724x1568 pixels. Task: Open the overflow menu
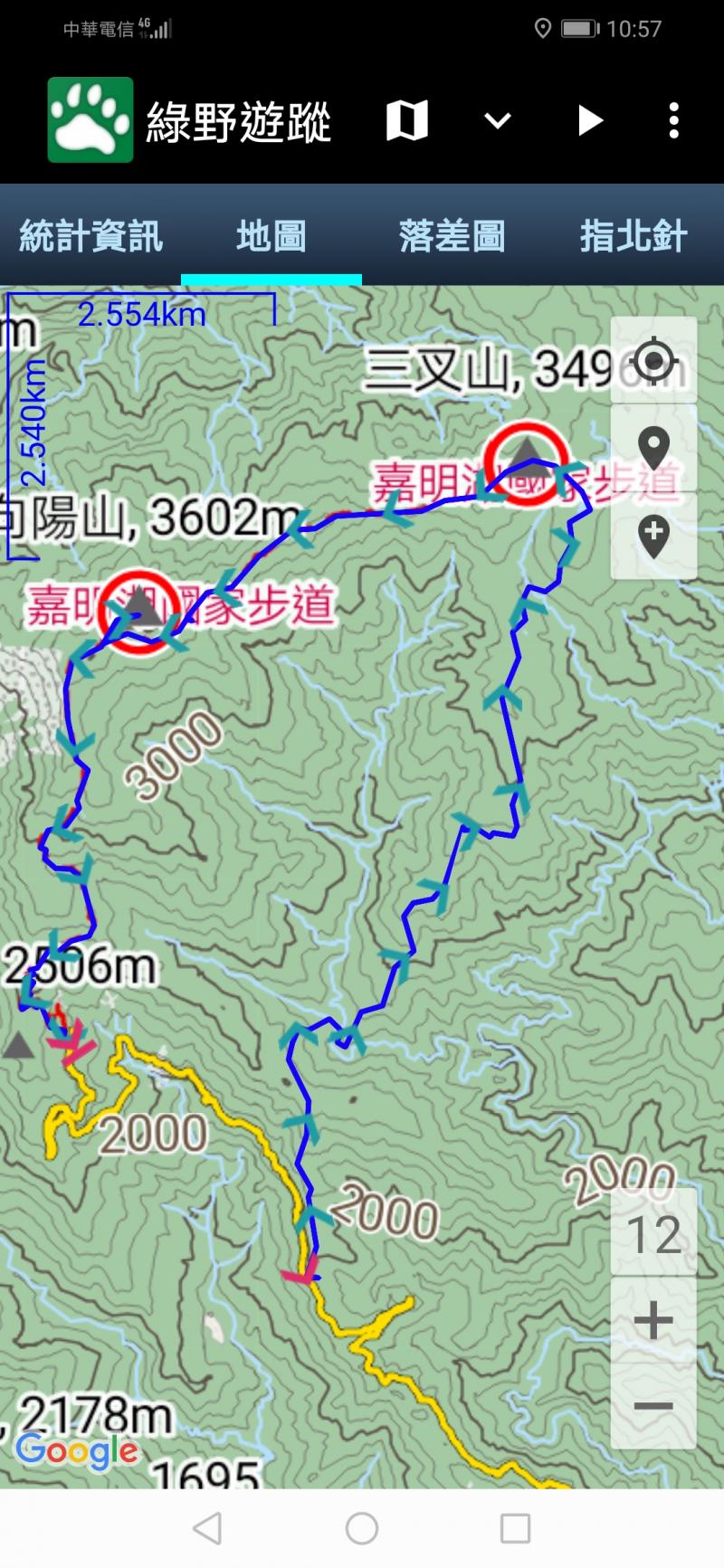673,120
